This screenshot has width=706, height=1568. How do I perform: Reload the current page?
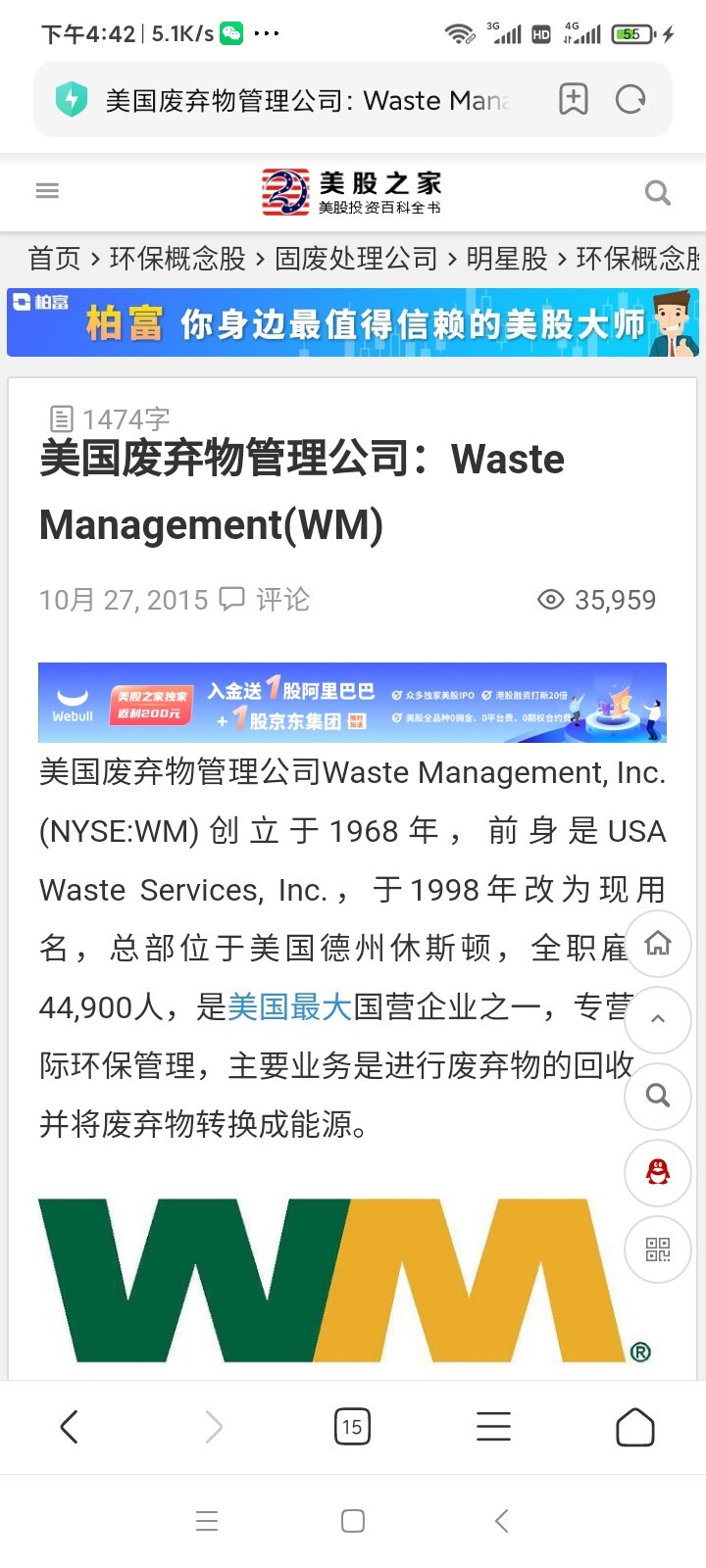click(x=630, y=99)
